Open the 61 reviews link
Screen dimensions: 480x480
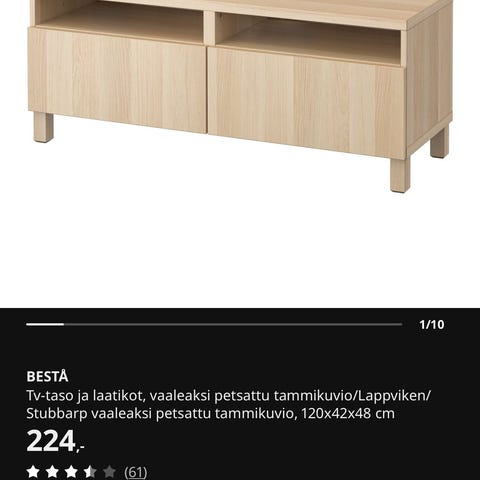(x=135, y=472)
